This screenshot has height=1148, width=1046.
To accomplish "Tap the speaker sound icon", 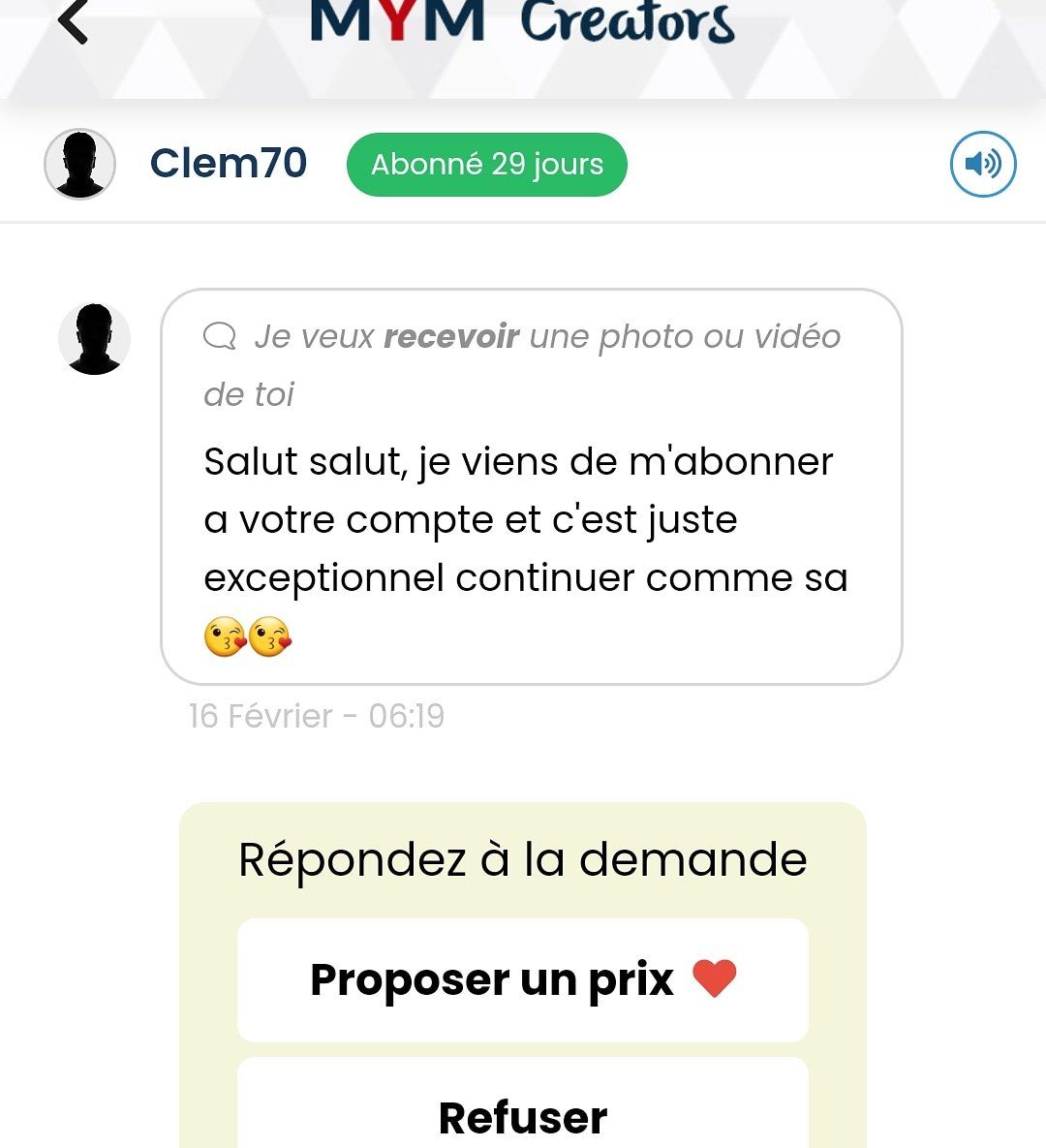I will point(982,164).
